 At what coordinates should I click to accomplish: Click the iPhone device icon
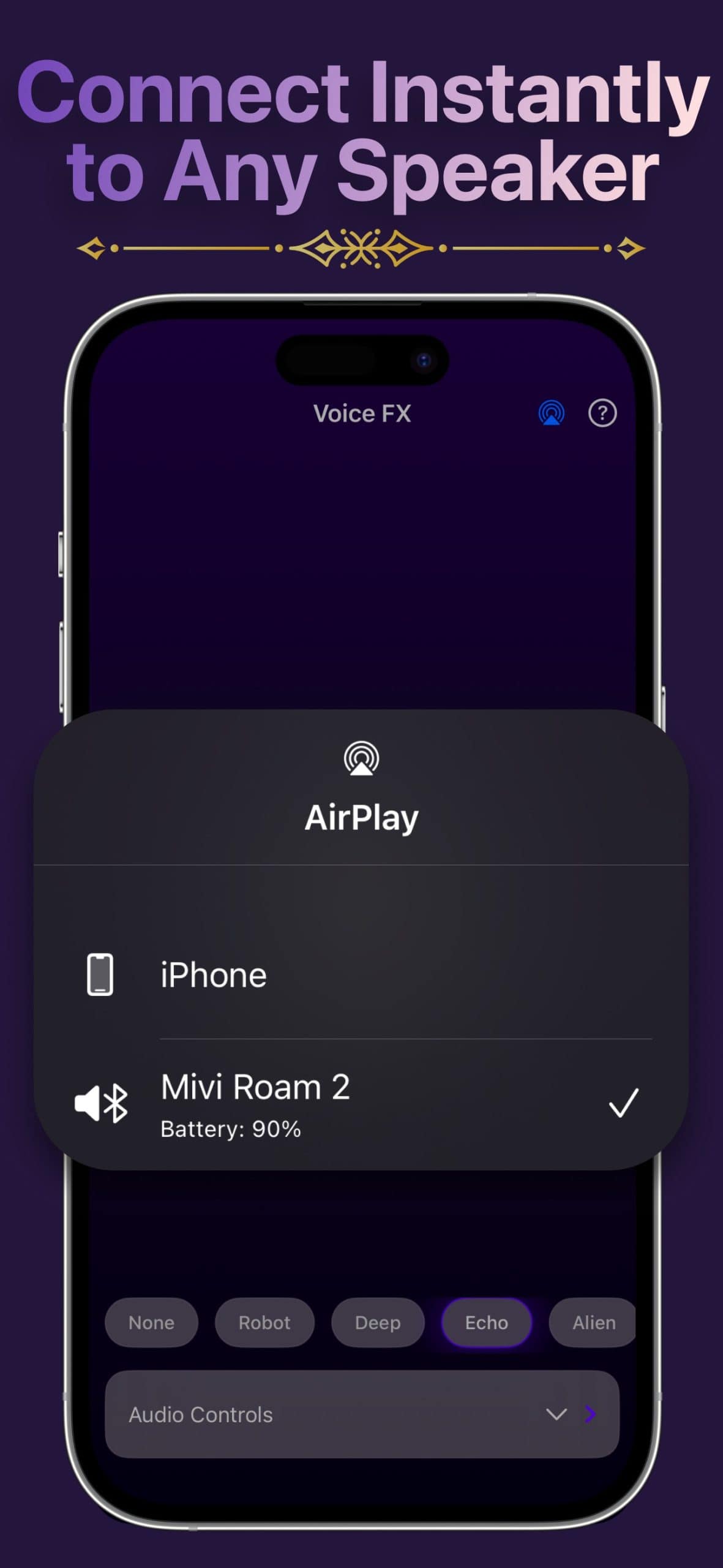101,974
